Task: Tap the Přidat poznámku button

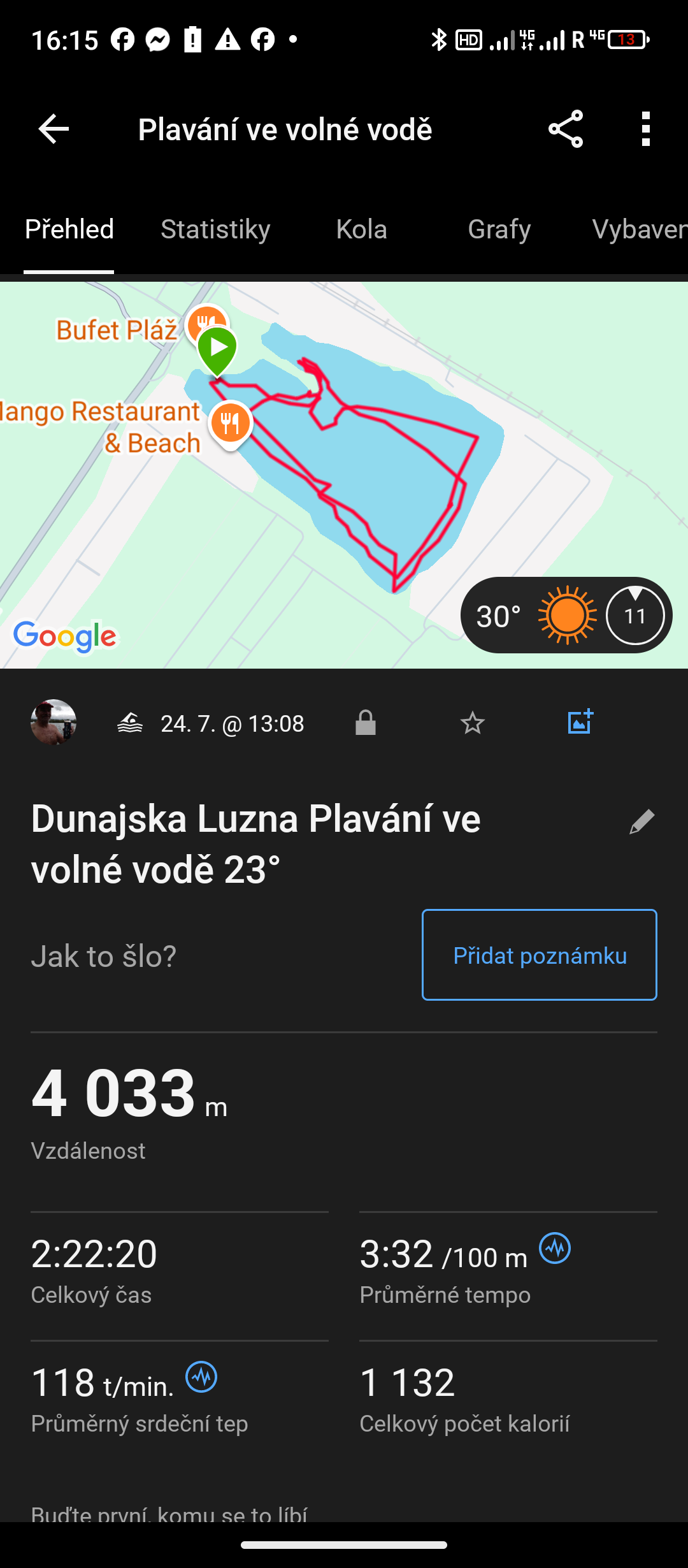Action: pyautogui.click(x=539, y=955)
